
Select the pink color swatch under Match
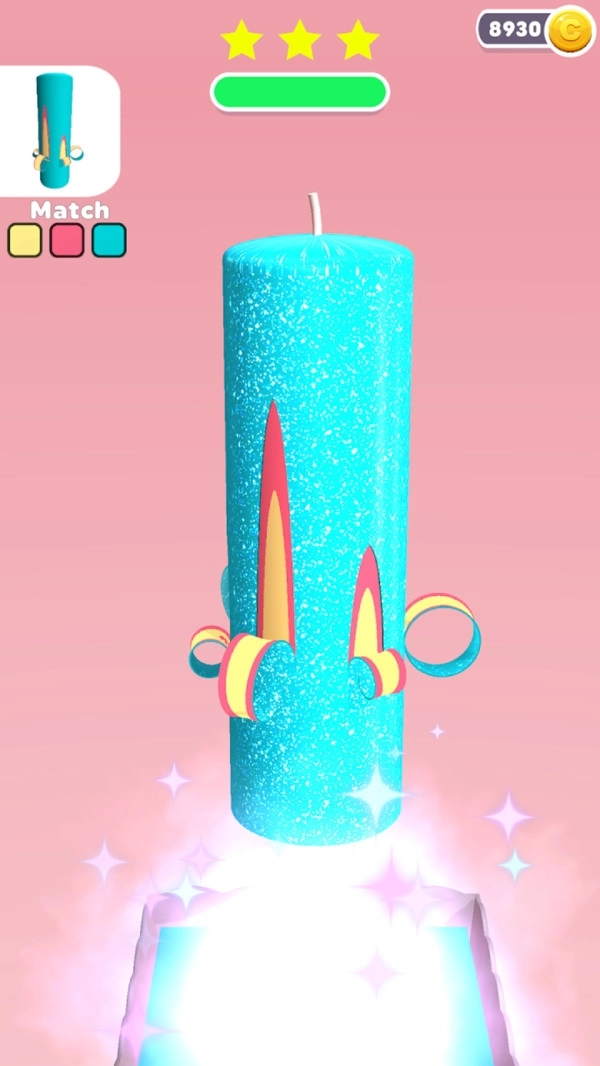point(67,240)
